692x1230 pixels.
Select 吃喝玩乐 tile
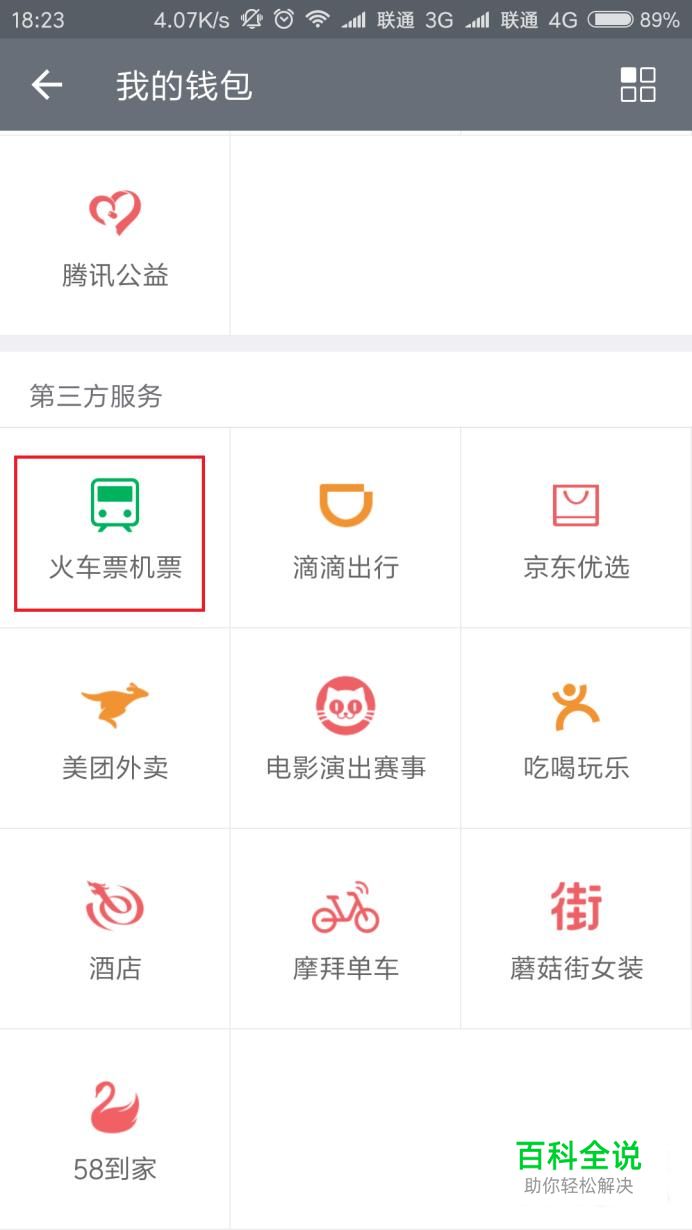pos(576,728)
